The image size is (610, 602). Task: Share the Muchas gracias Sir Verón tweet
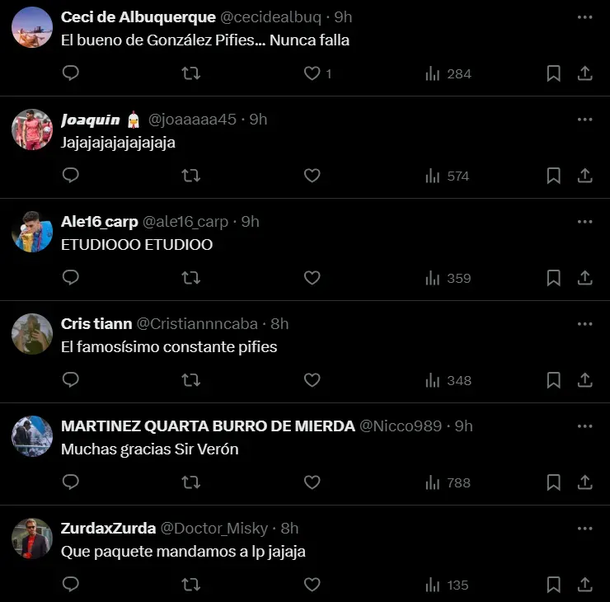585,483
